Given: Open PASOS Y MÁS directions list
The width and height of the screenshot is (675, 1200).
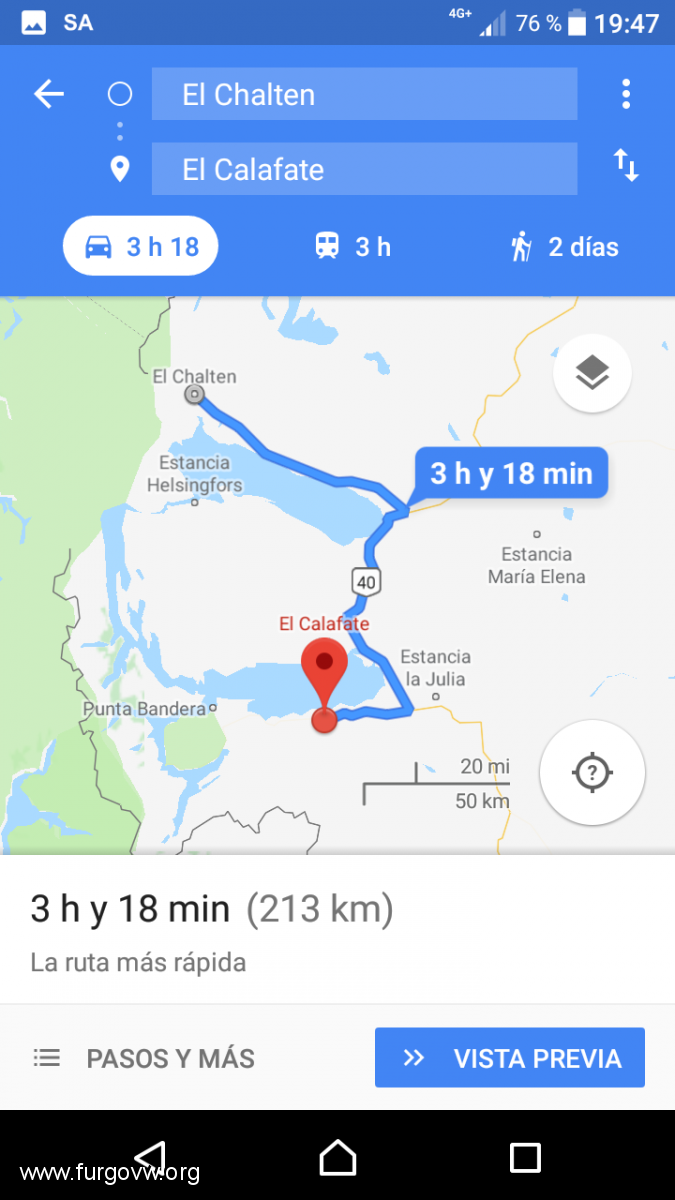Looking at the screenshot, I should click(x=145, y=1058).
